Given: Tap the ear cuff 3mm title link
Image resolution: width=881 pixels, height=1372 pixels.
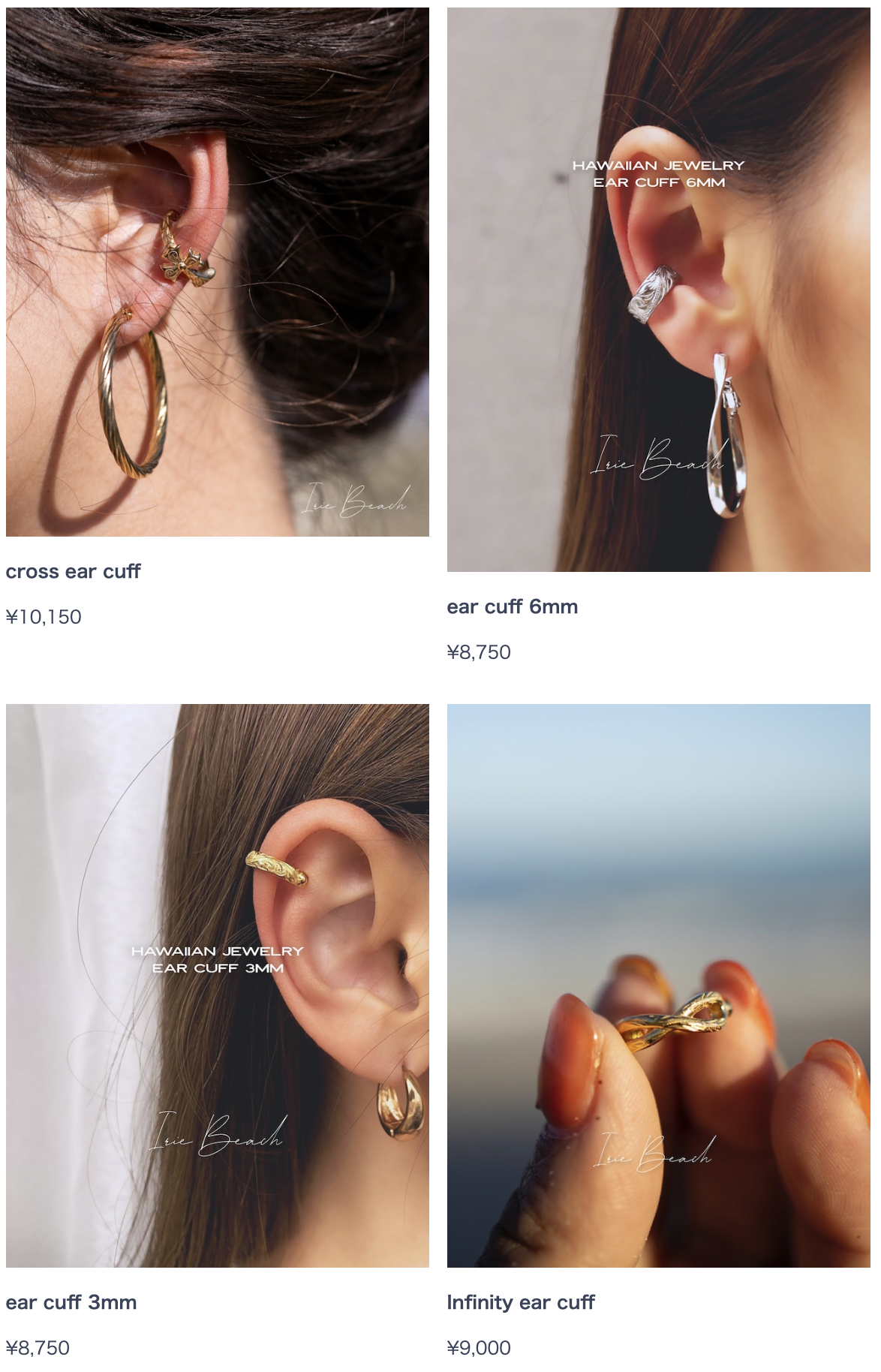Looking at the screenshot, I should coord(71,1302).
